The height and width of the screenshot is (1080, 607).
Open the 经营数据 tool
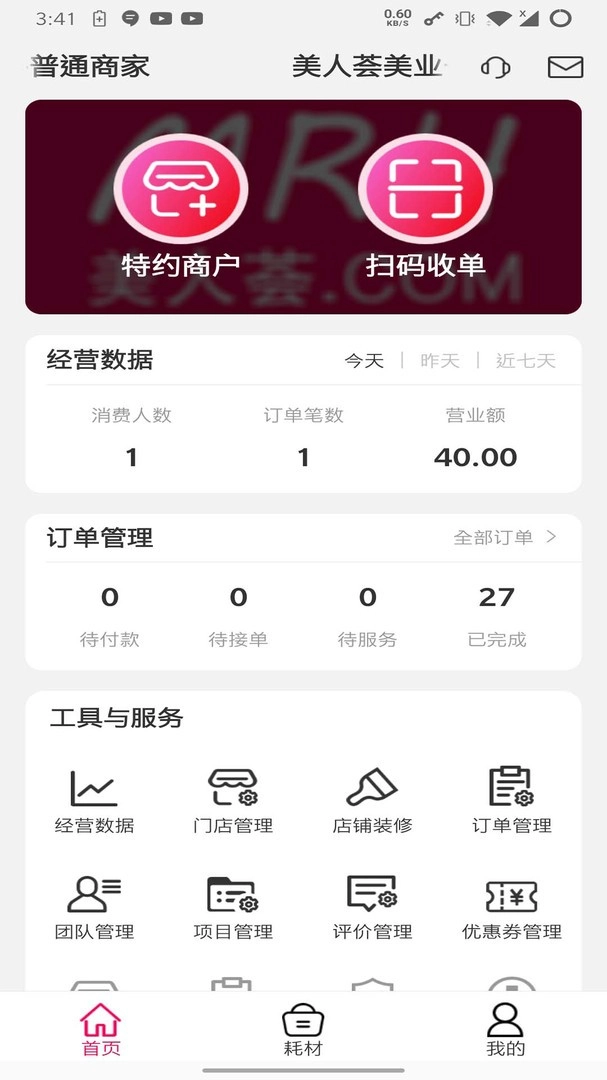tap(94, 800)
